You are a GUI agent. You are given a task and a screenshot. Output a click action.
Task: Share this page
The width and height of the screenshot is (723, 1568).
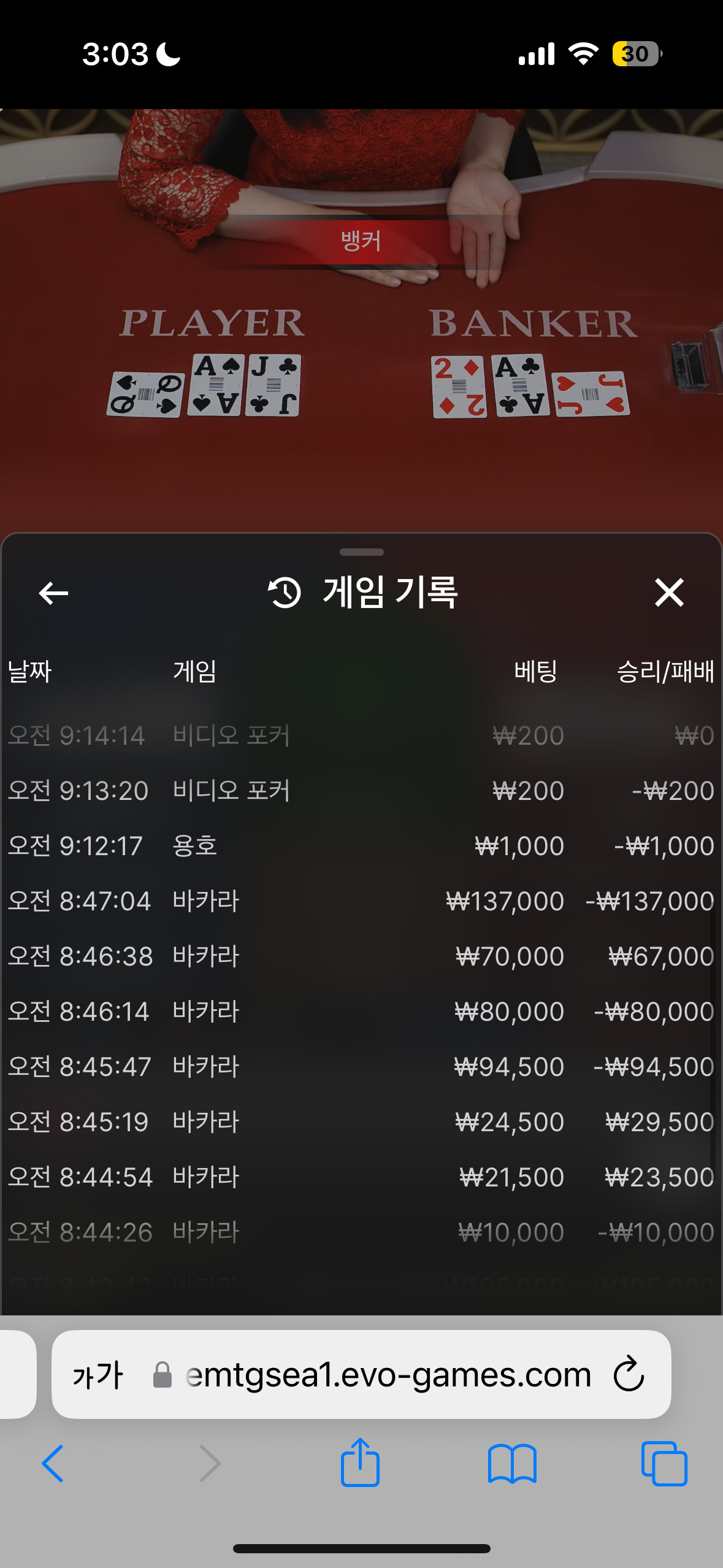point(360,1463)
